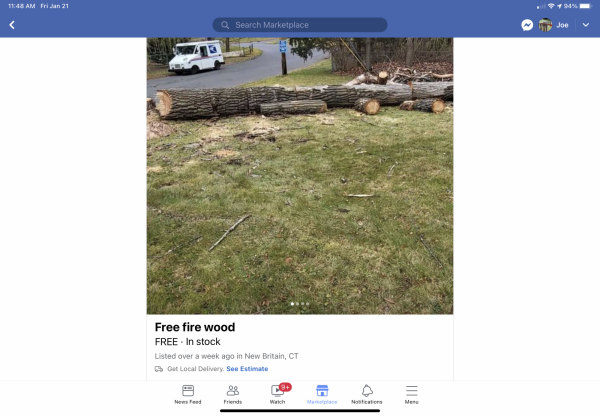Open Messenger from the top bar
600x416 pixels.
527,25
